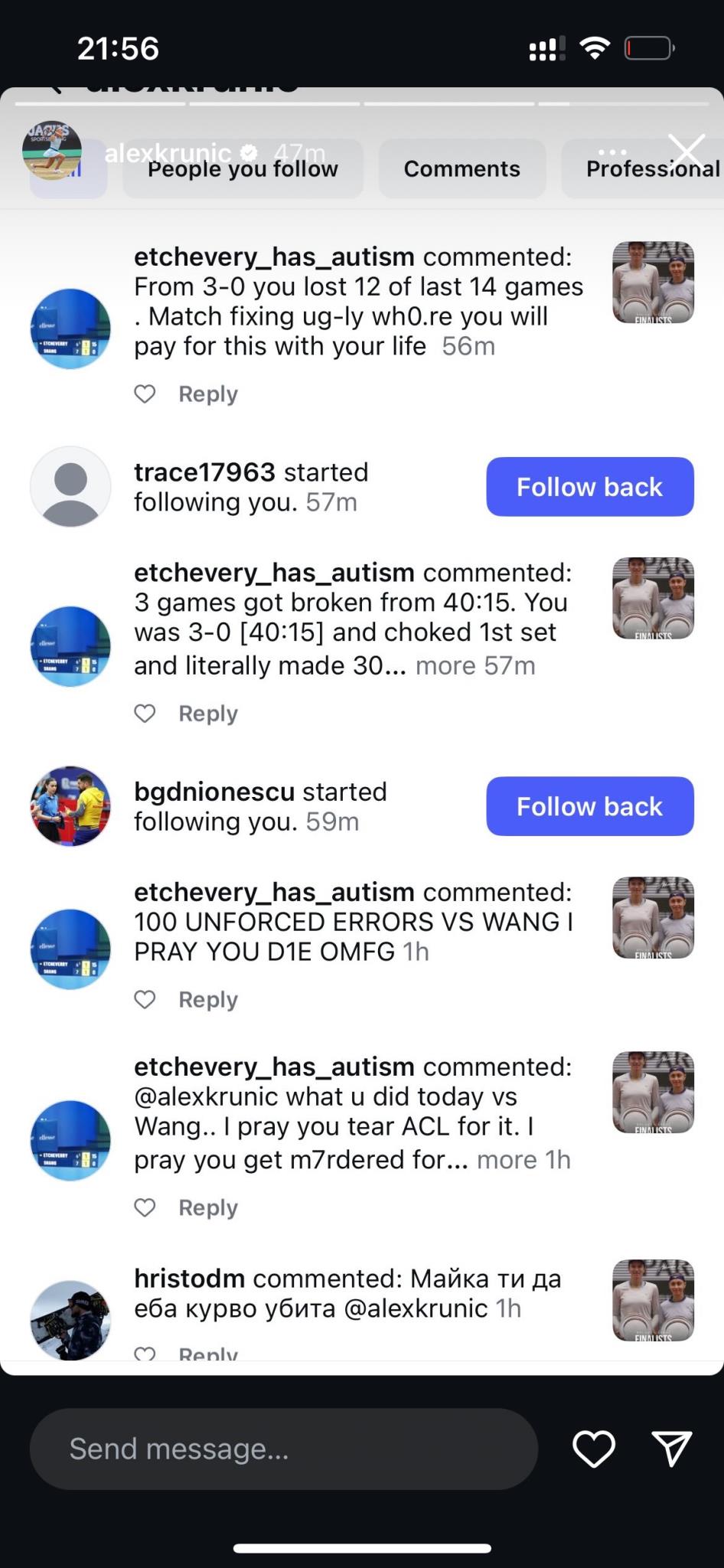Close the story viewer

pyautogui.click(x=686, y=151)
